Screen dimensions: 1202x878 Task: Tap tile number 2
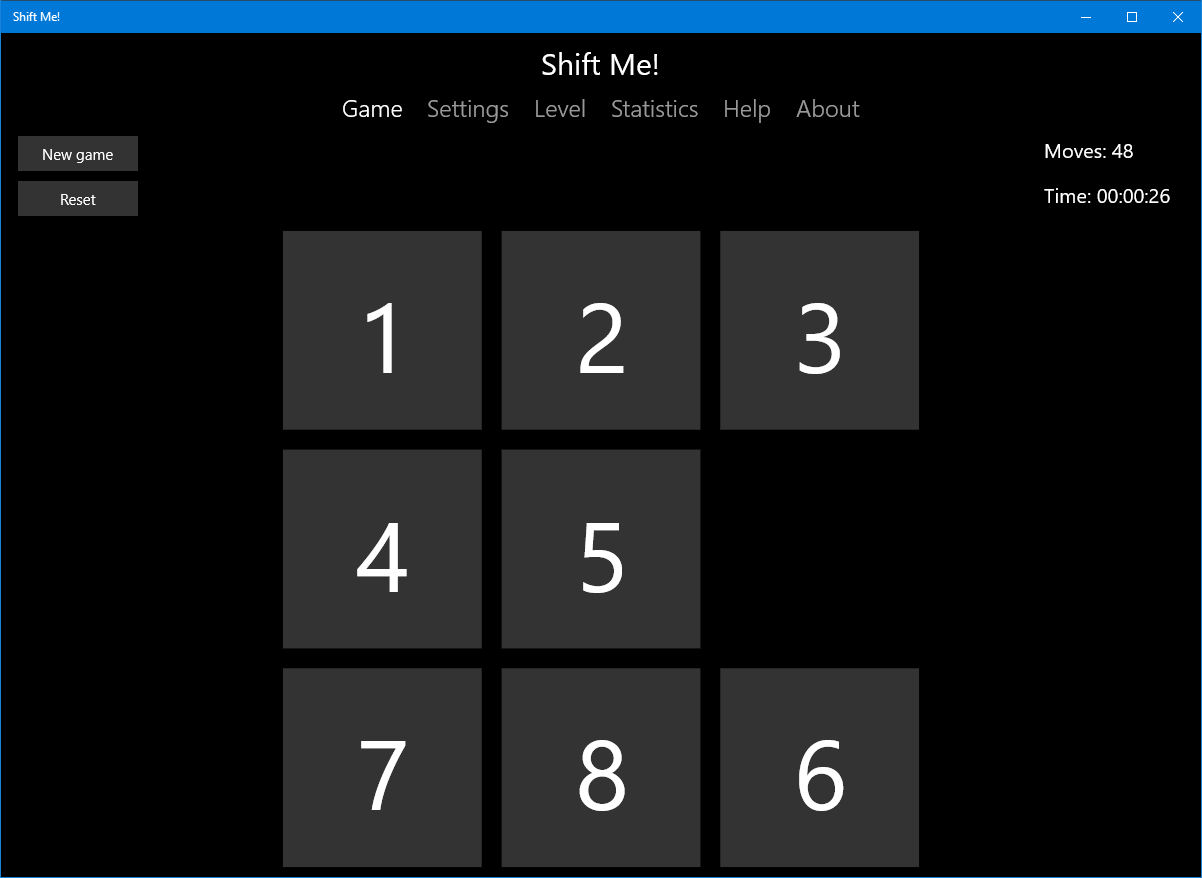coord(601,330)
